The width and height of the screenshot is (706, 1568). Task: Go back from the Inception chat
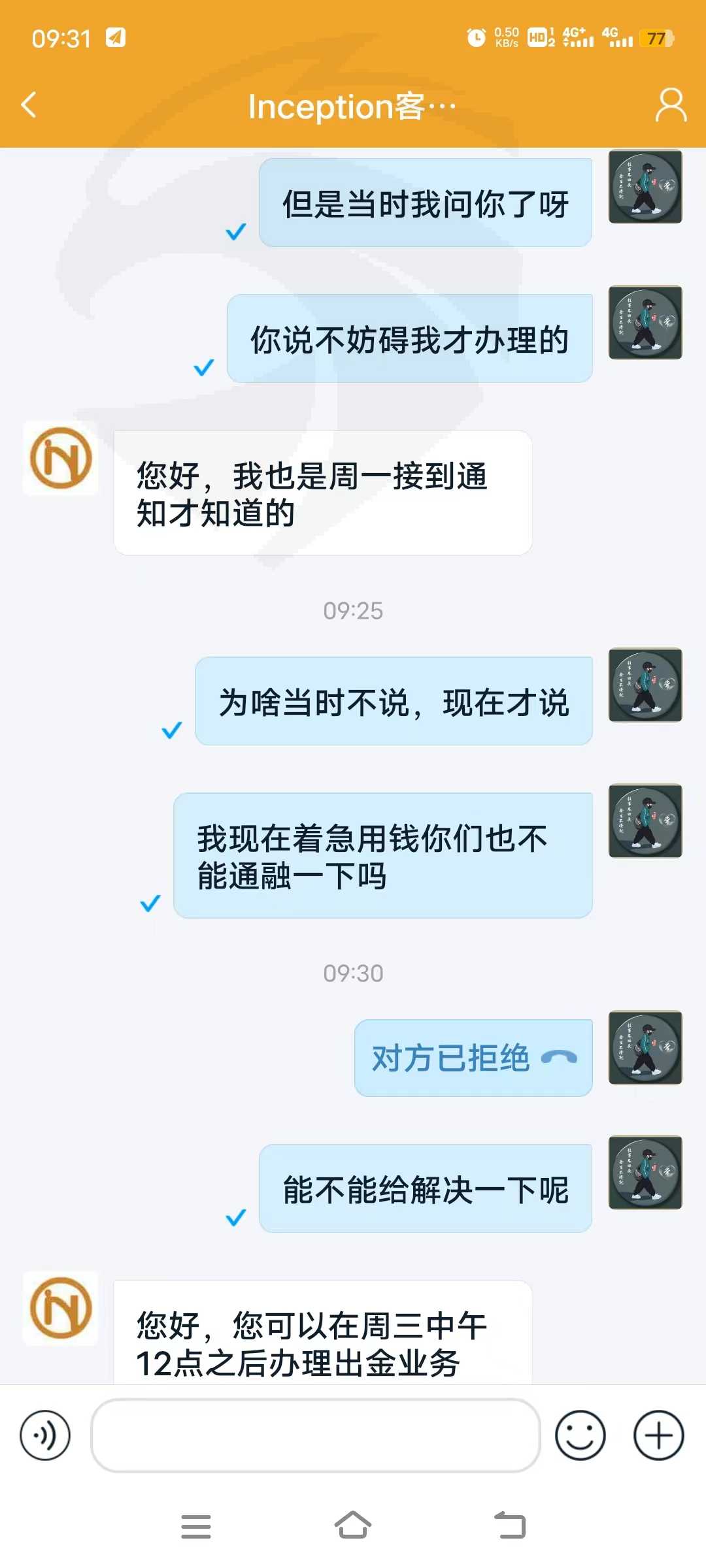29,105
